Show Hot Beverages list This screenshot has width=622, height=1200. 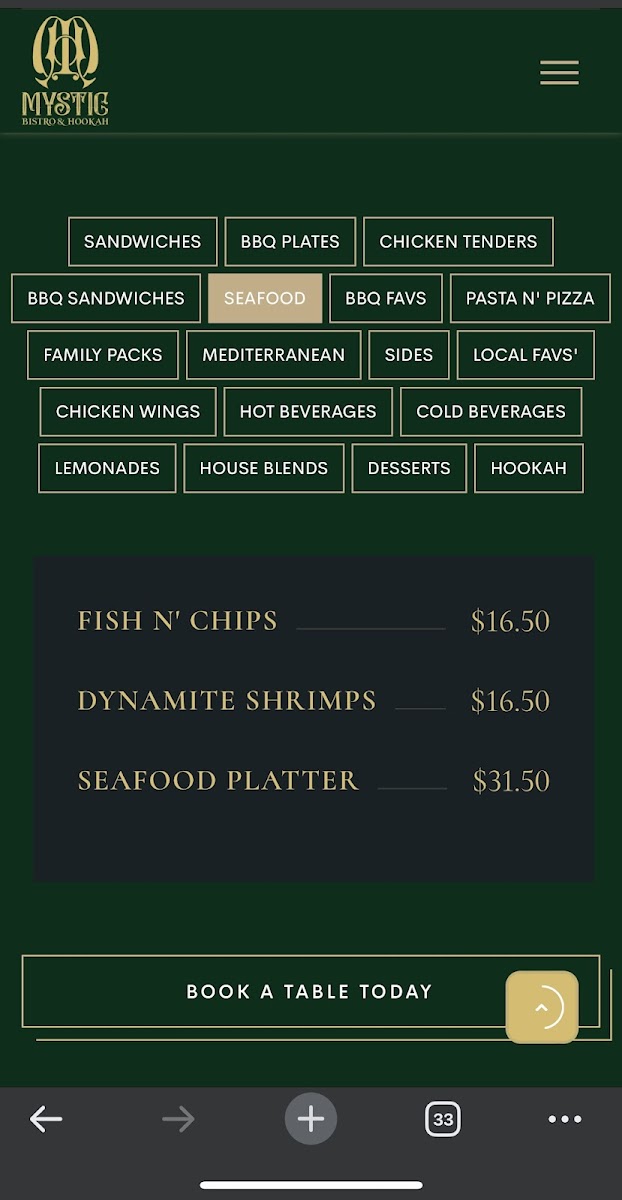pos(308,412)
